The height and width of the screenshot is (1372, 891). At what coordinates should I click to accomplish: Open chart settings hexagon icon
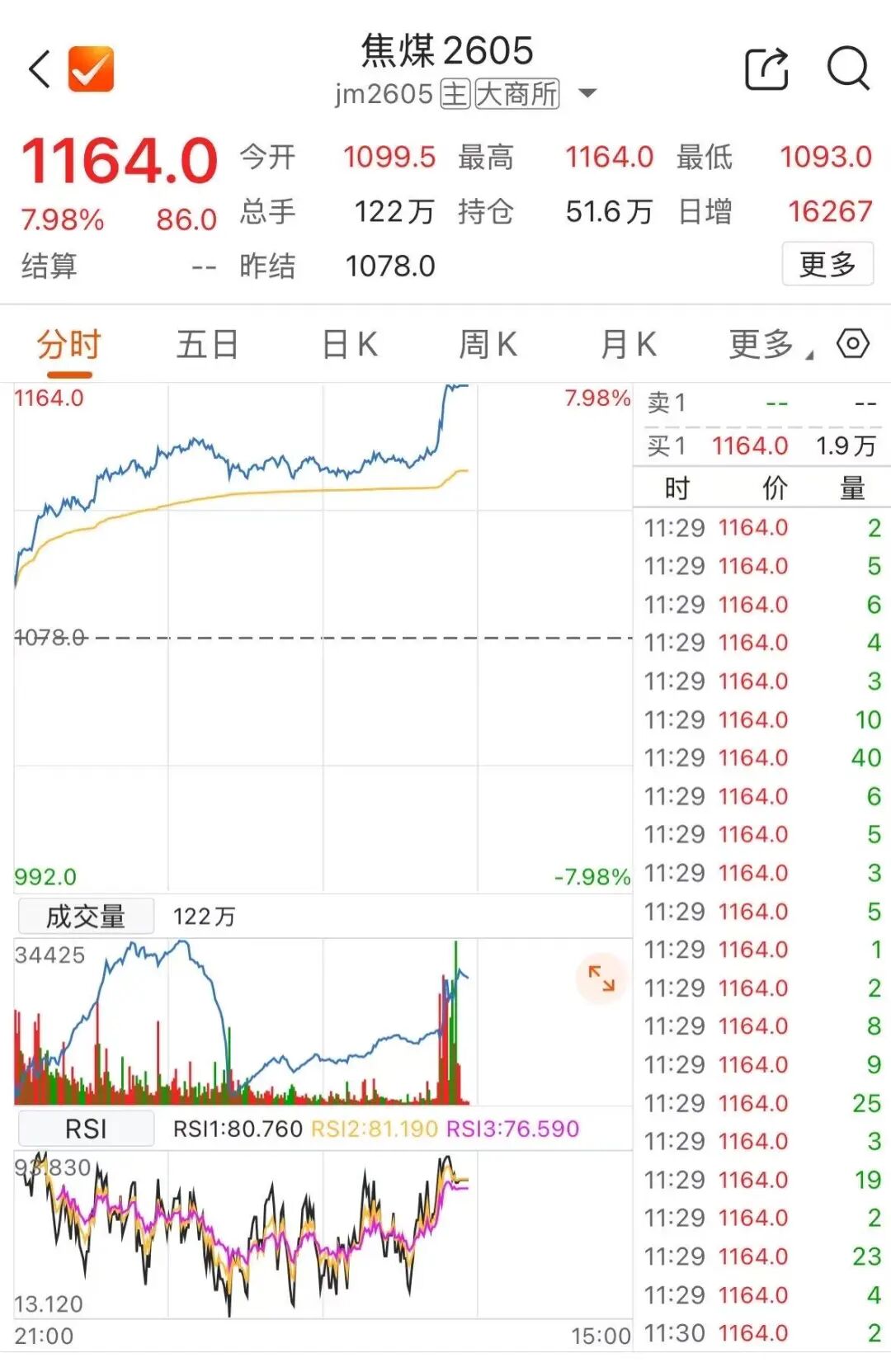(852, 343)
